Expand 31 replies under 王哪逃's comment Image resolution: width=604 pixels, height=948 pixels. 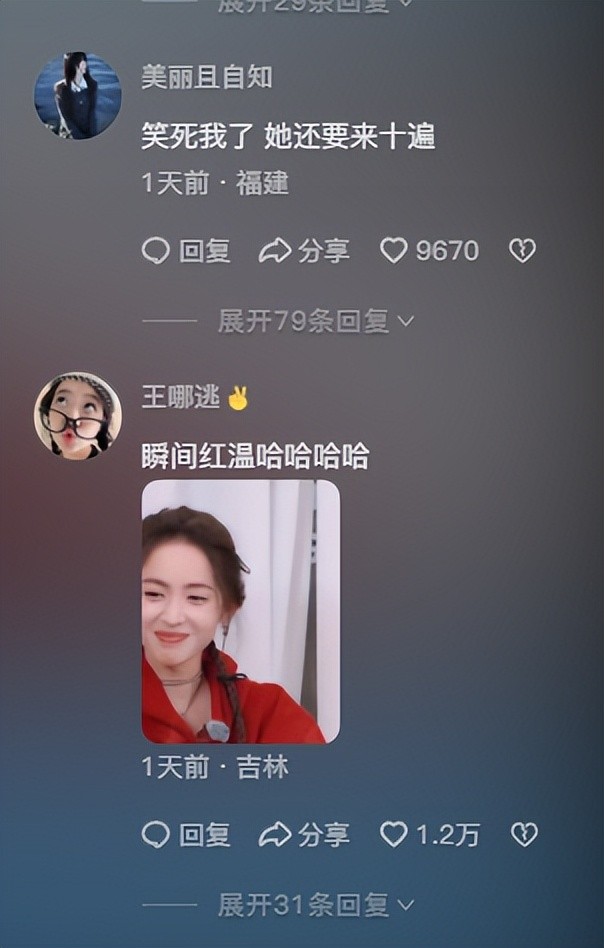[314, 905]
